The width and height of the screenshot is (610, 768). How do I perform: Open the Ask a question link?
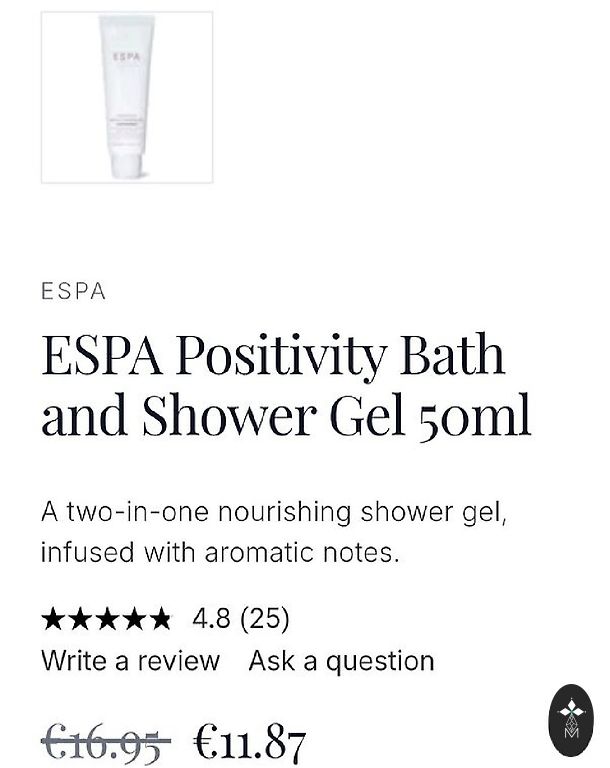pyautogui.click(x=341, y=661)
